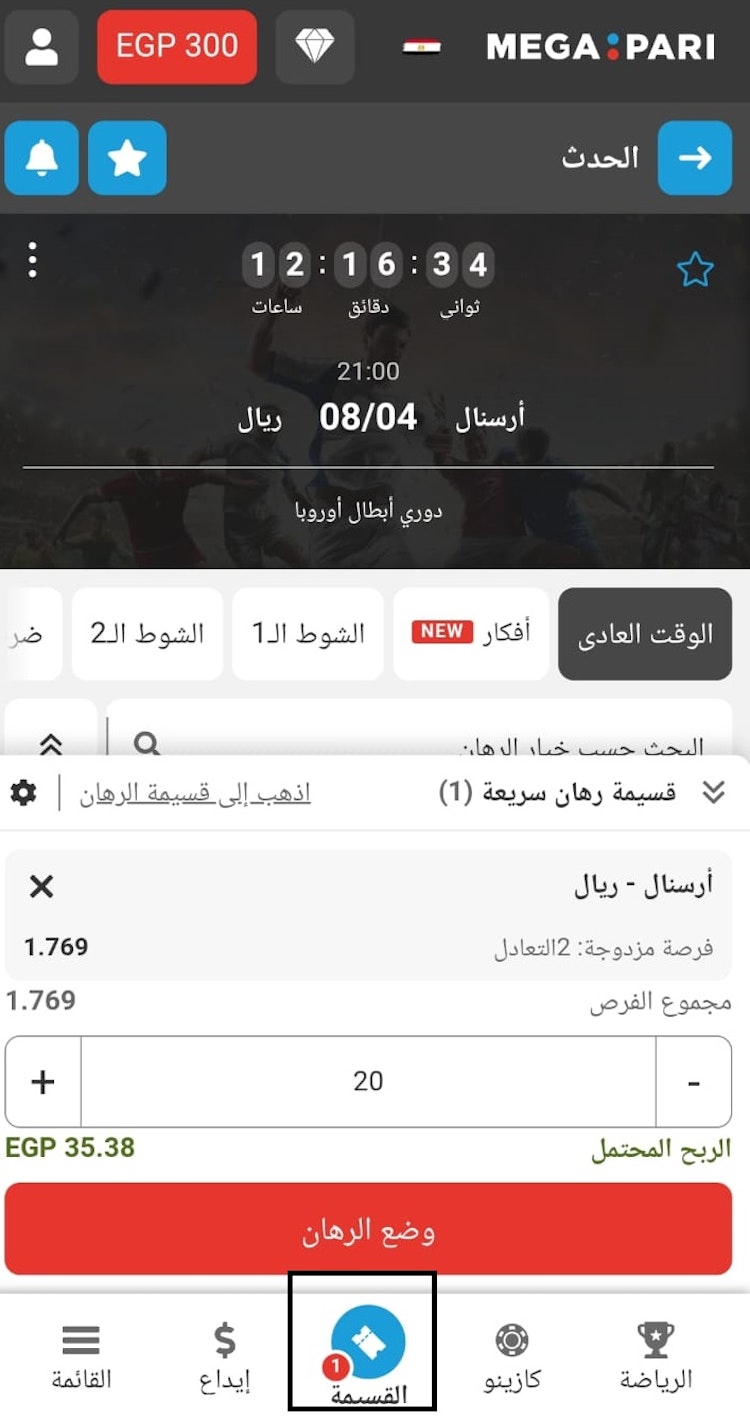Open the kebab menu on the match banner

[x=33, y=262]
